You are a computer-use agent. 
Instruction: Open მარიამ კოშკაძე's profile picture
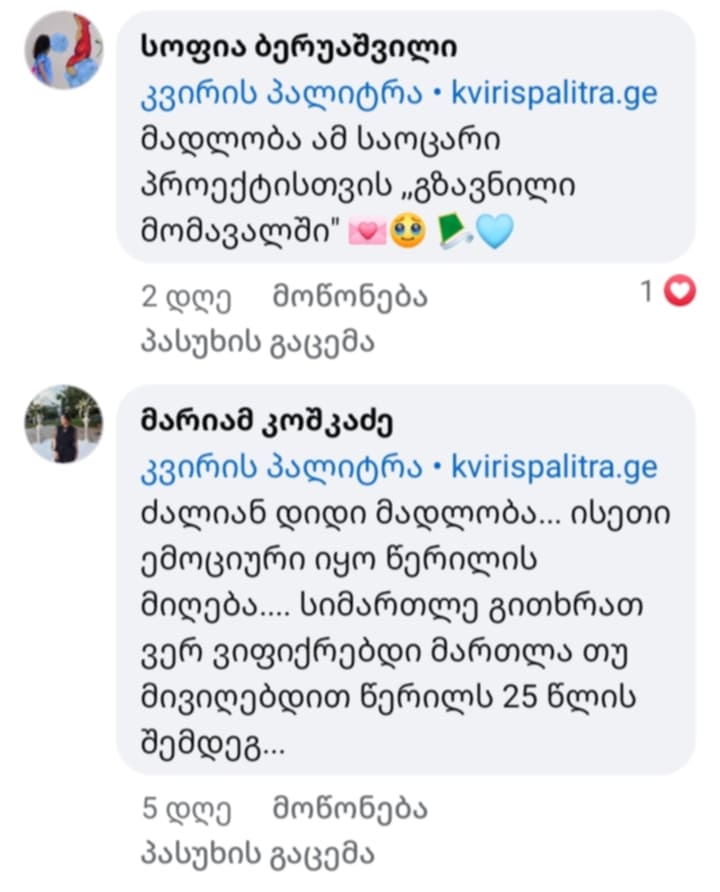(x=63, y=424)
